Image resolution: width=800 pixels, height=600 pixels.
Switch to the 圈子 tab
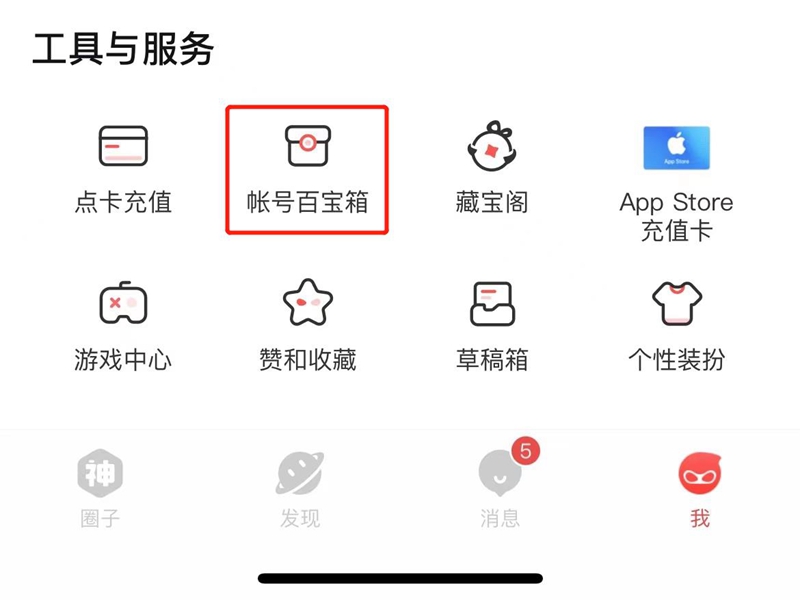pos(100,488)
